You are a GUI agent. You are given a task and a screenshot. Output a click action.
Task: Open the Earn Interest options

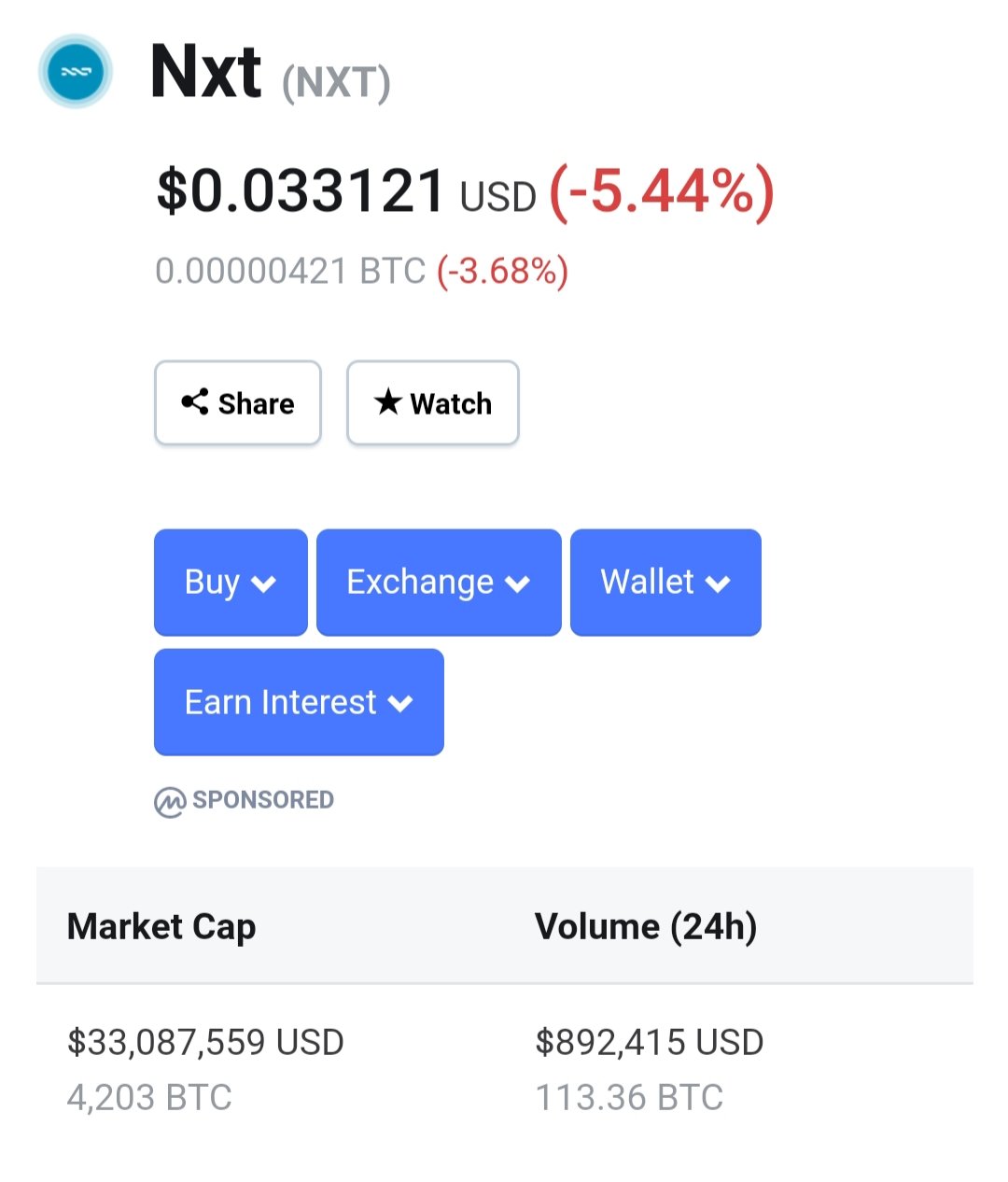click(299, 703)
